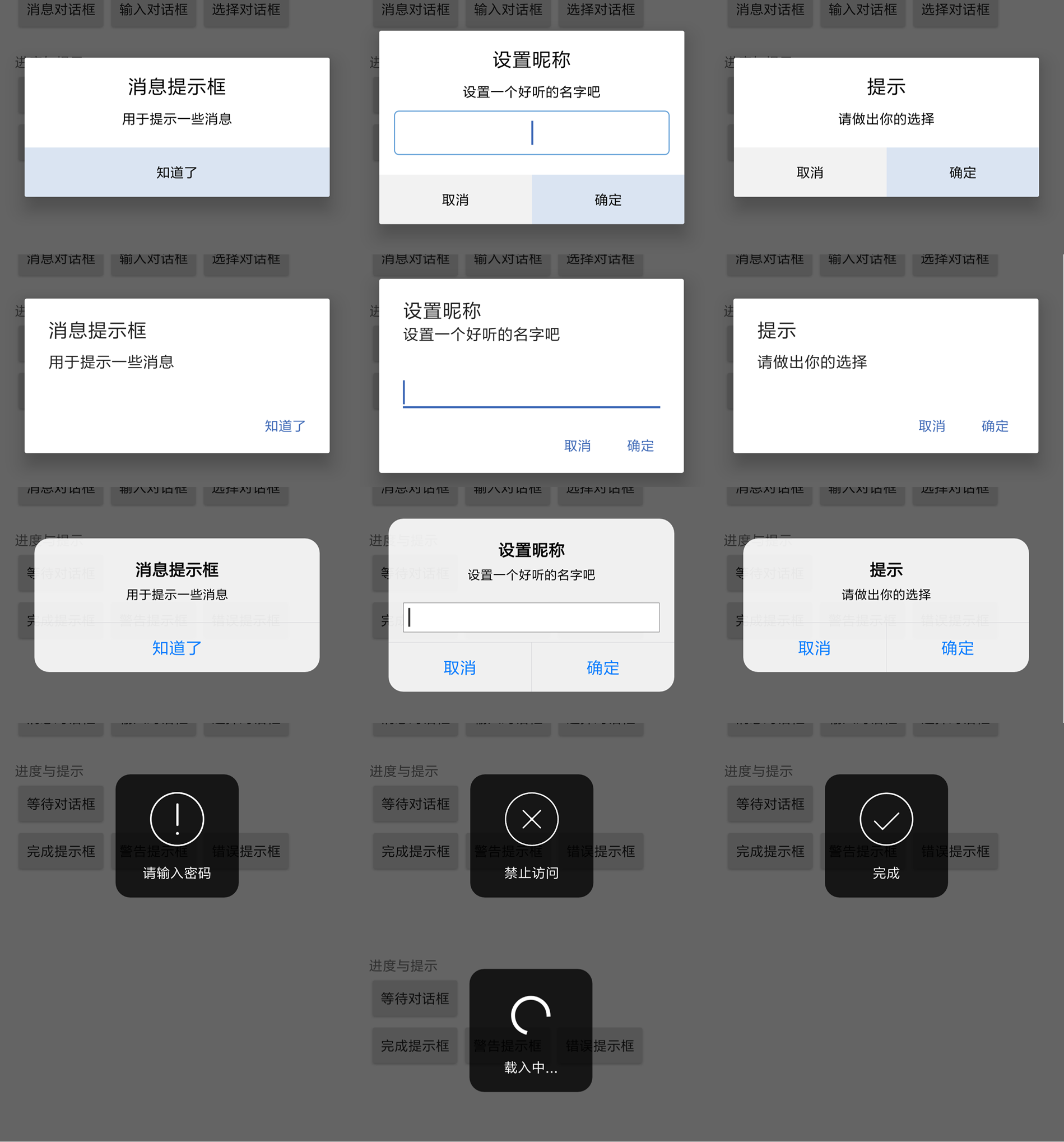
Task: Click the bordered text input in top 设置昵称 dialog
Action: point(531,132)
